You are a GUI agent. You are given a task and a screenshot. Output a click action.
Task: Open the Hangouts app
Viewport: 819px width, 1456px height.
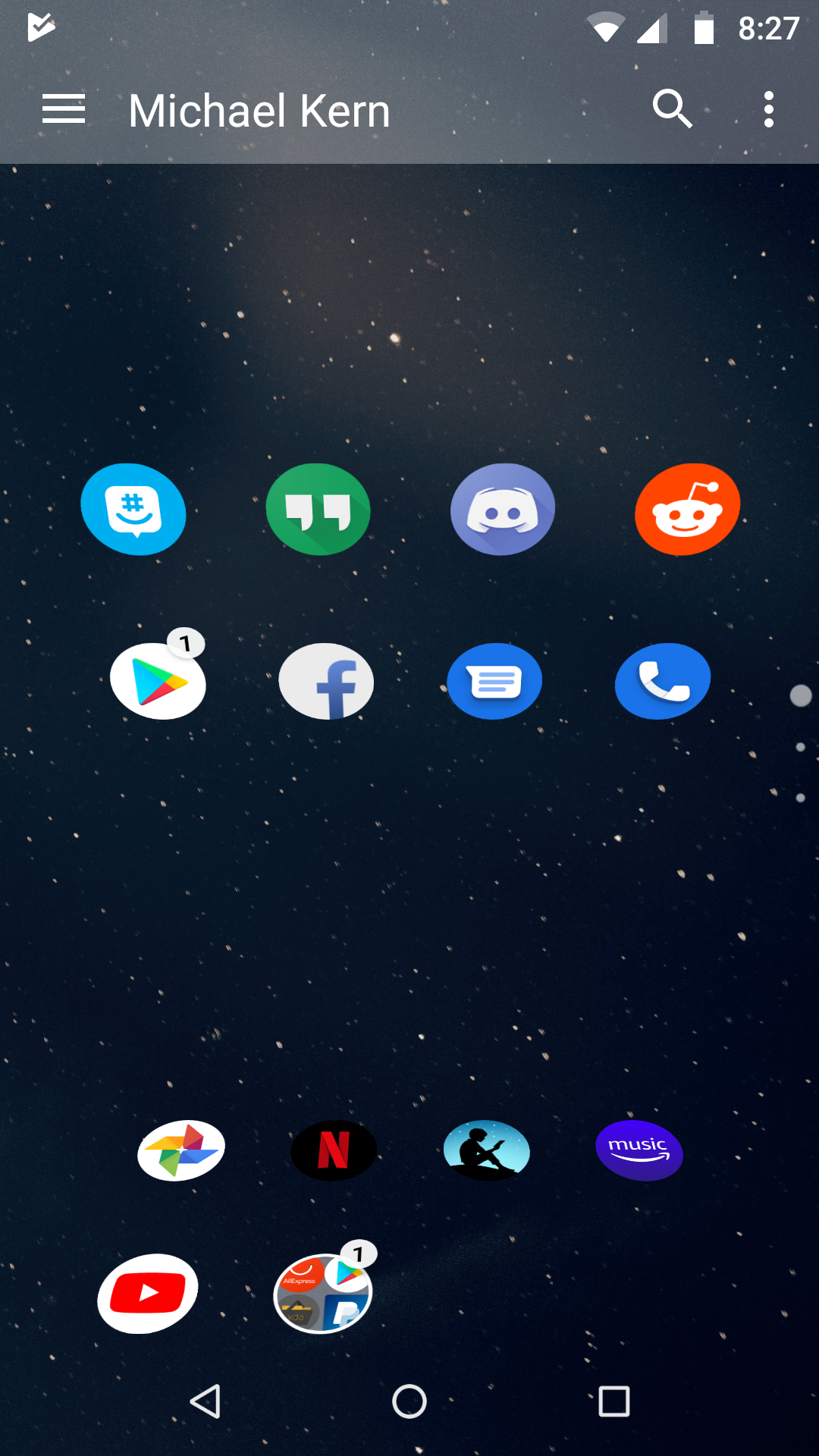pos(318,510)
